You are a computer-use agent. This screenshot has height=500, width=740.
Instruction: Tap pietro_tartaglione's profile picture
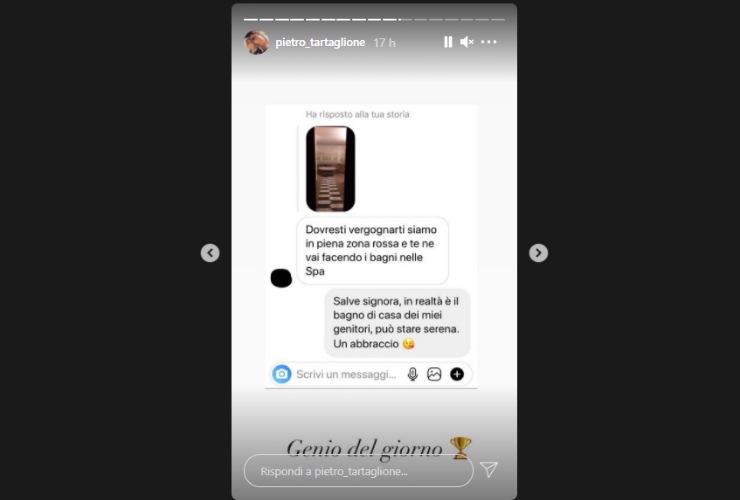(257, 42)
